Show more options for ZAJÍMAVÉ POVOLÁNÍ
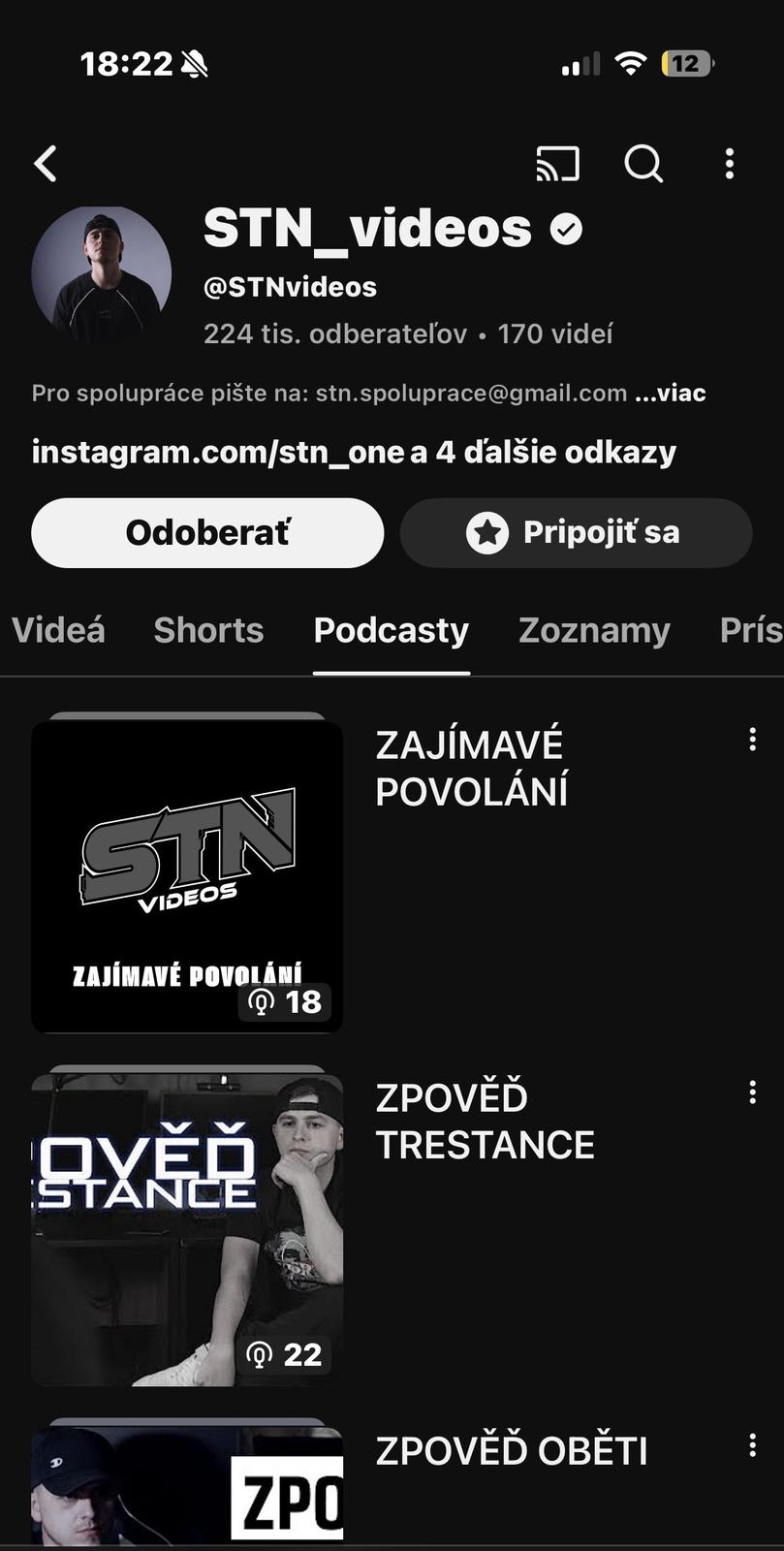The image size is (784, 1551). point(752,741)
